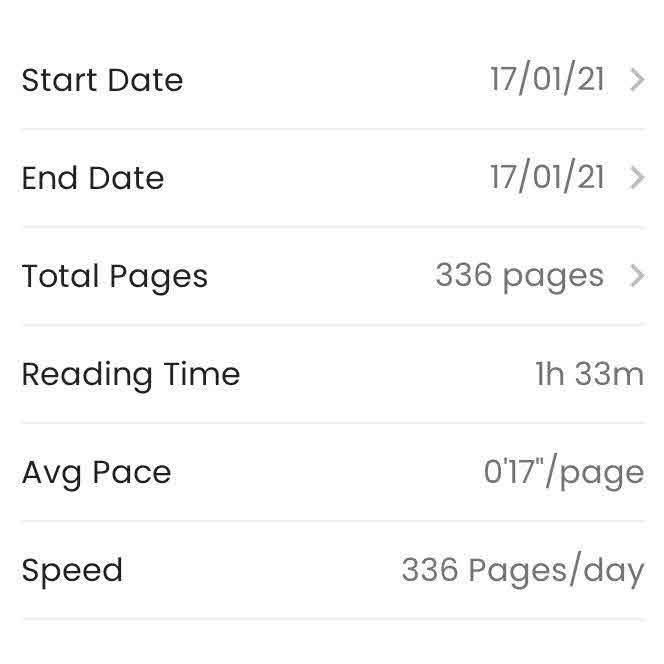
Task: Change the End Date value
Action: (547, 178)
